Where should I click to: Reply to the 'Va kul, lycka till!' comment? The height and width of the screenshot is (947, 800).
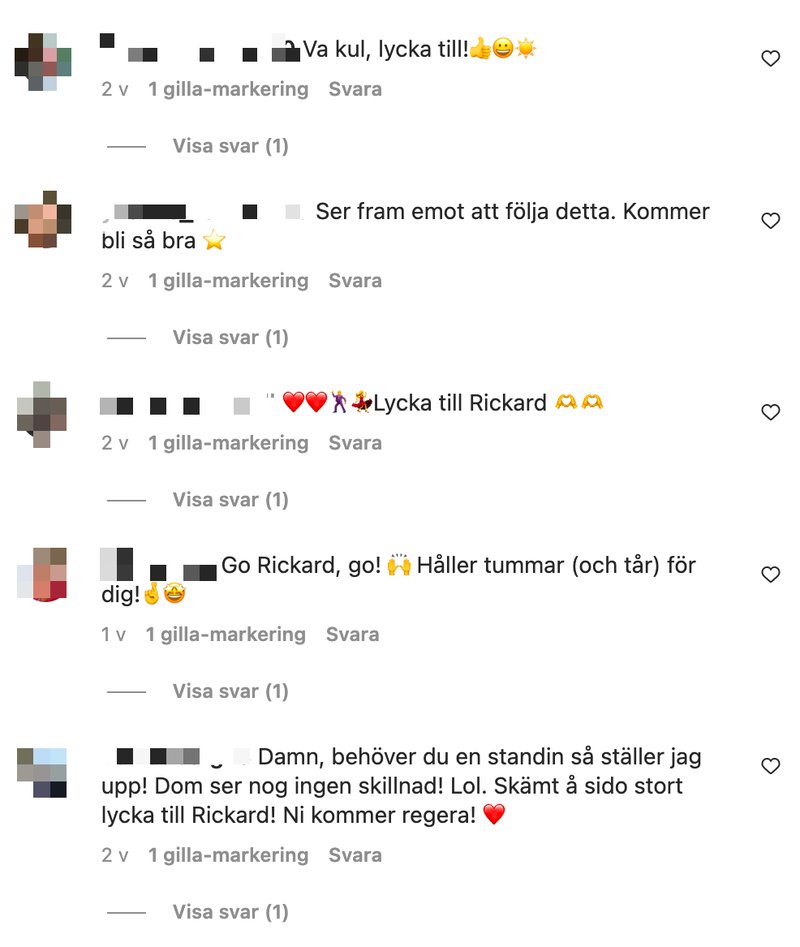[355, 89]
